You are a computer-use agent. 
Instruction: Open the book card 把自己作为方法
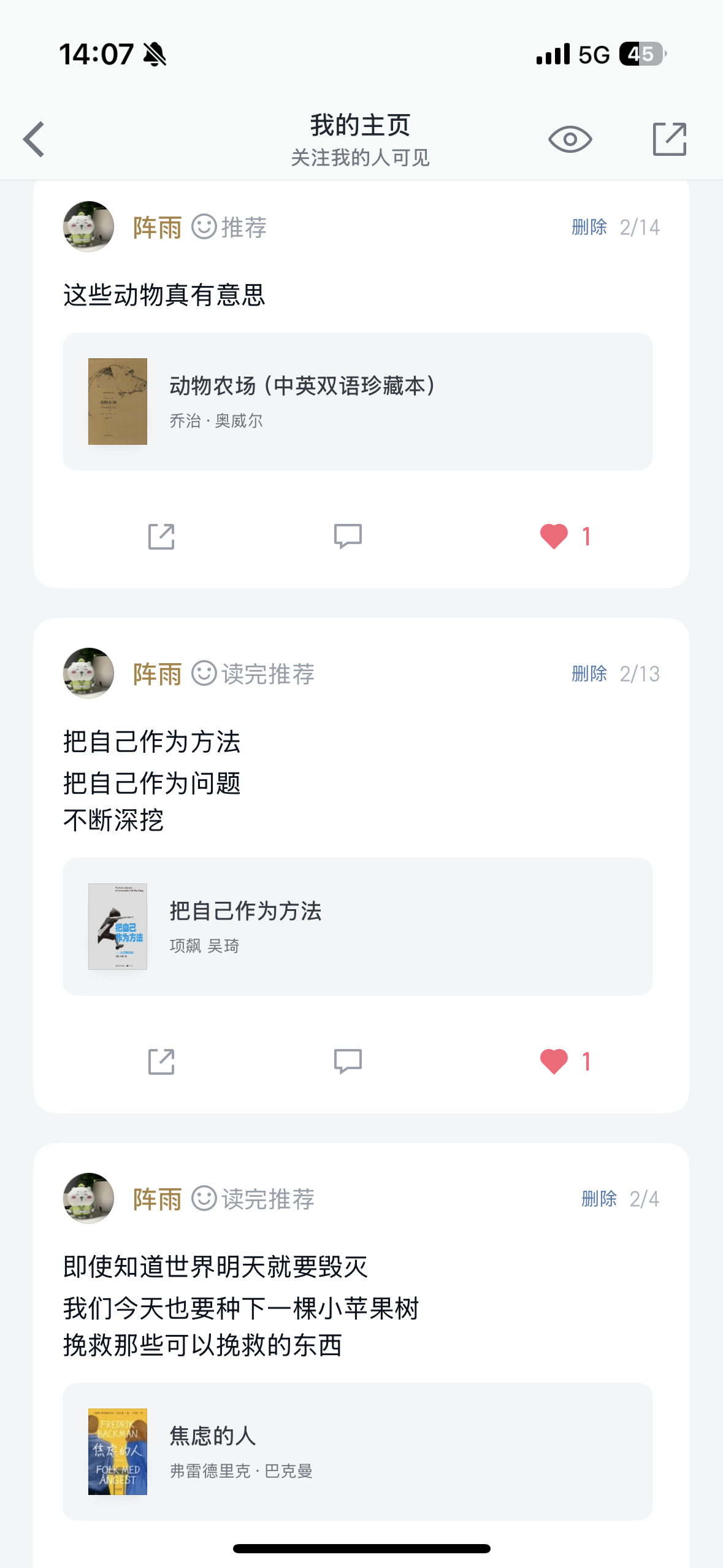click(x=358, y=927)
